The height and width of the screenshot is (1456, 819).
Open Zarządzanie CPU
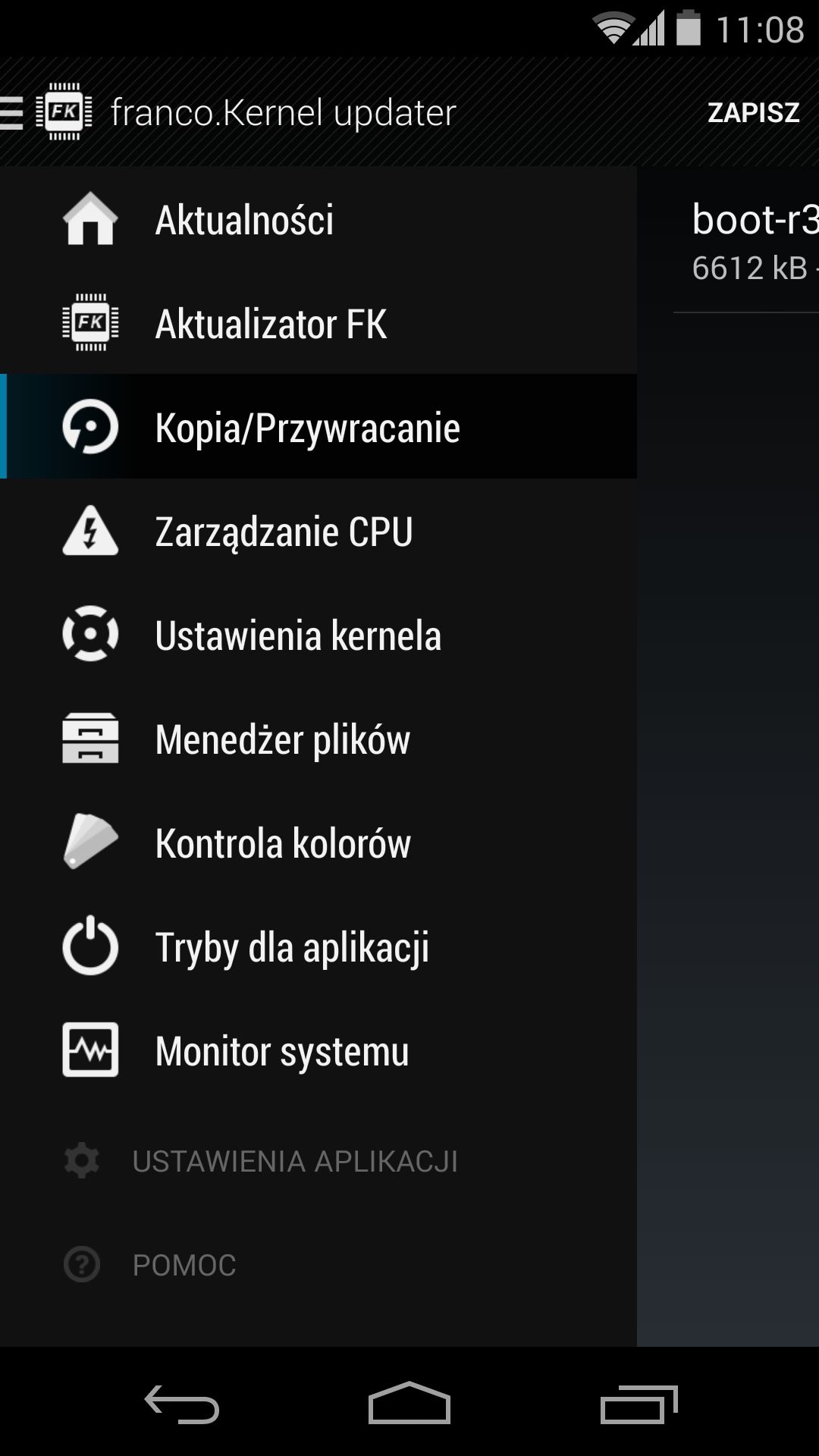(x=318, y=531)
